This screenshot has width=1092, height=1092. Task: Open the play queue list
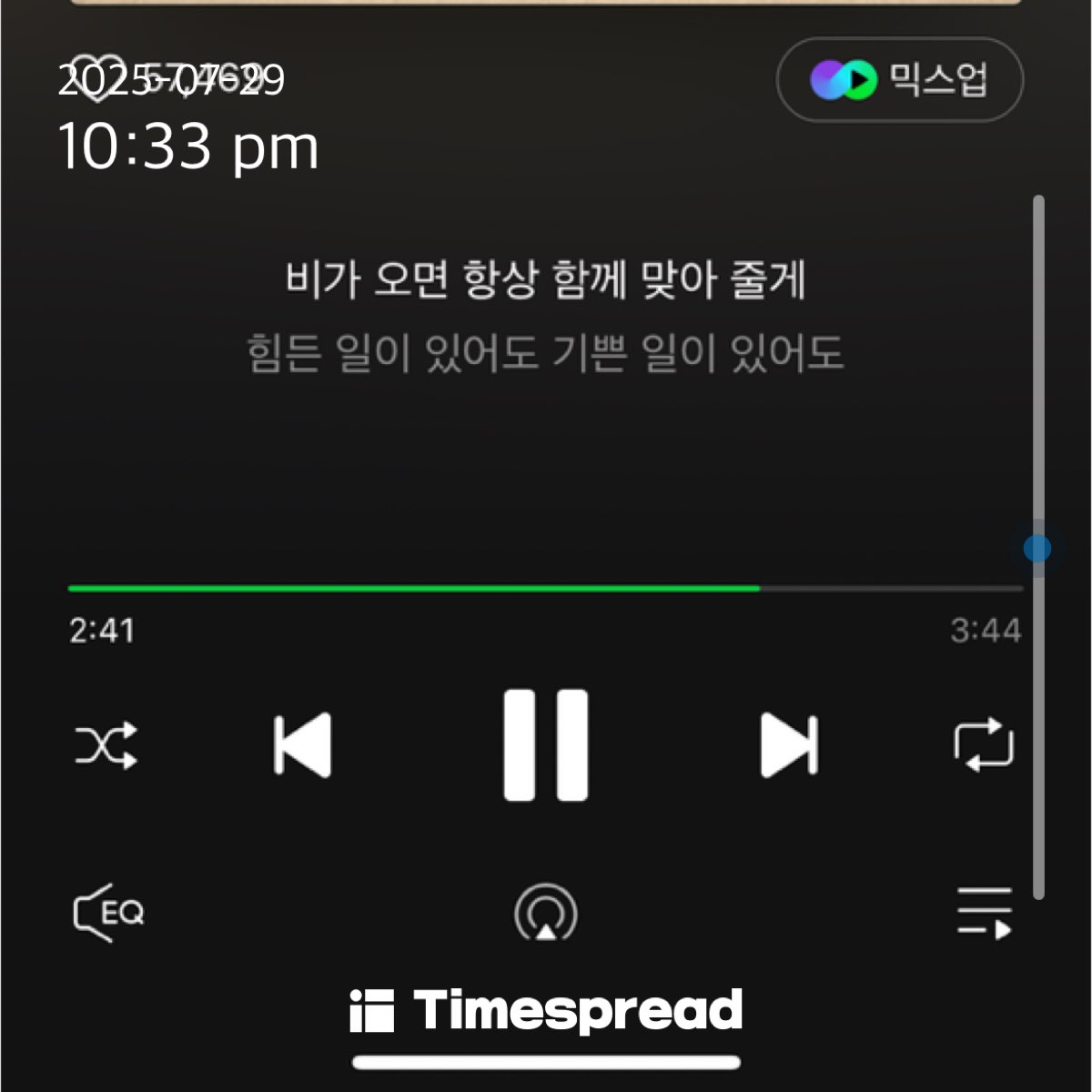pyautogui.click(x=985, y=913)
